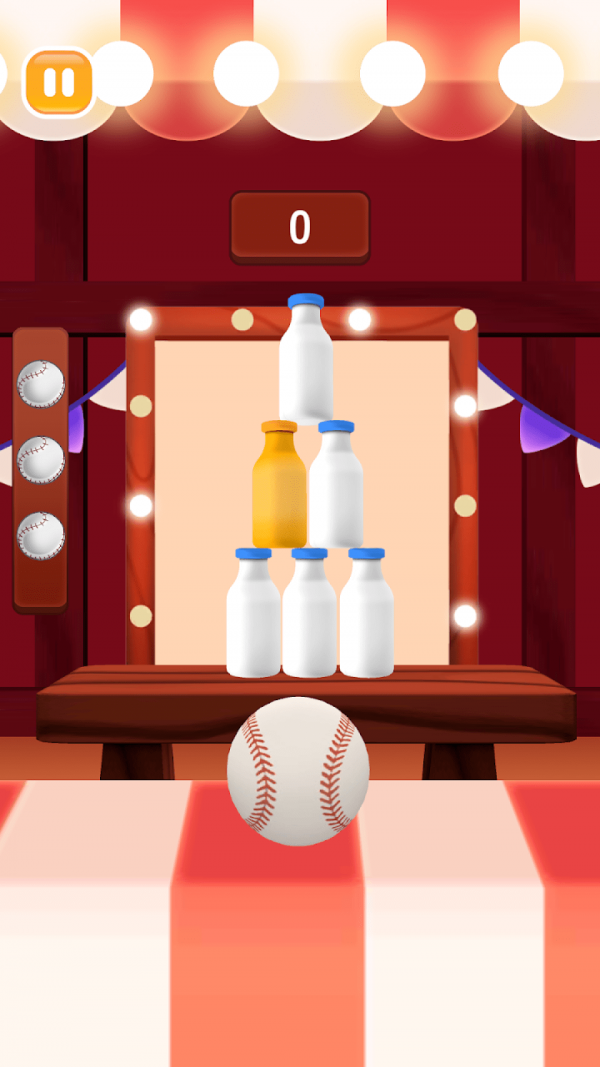This screenshot has width=600, height=1067.
Task: Pause the game with the orange button
Action: point(59,82)
